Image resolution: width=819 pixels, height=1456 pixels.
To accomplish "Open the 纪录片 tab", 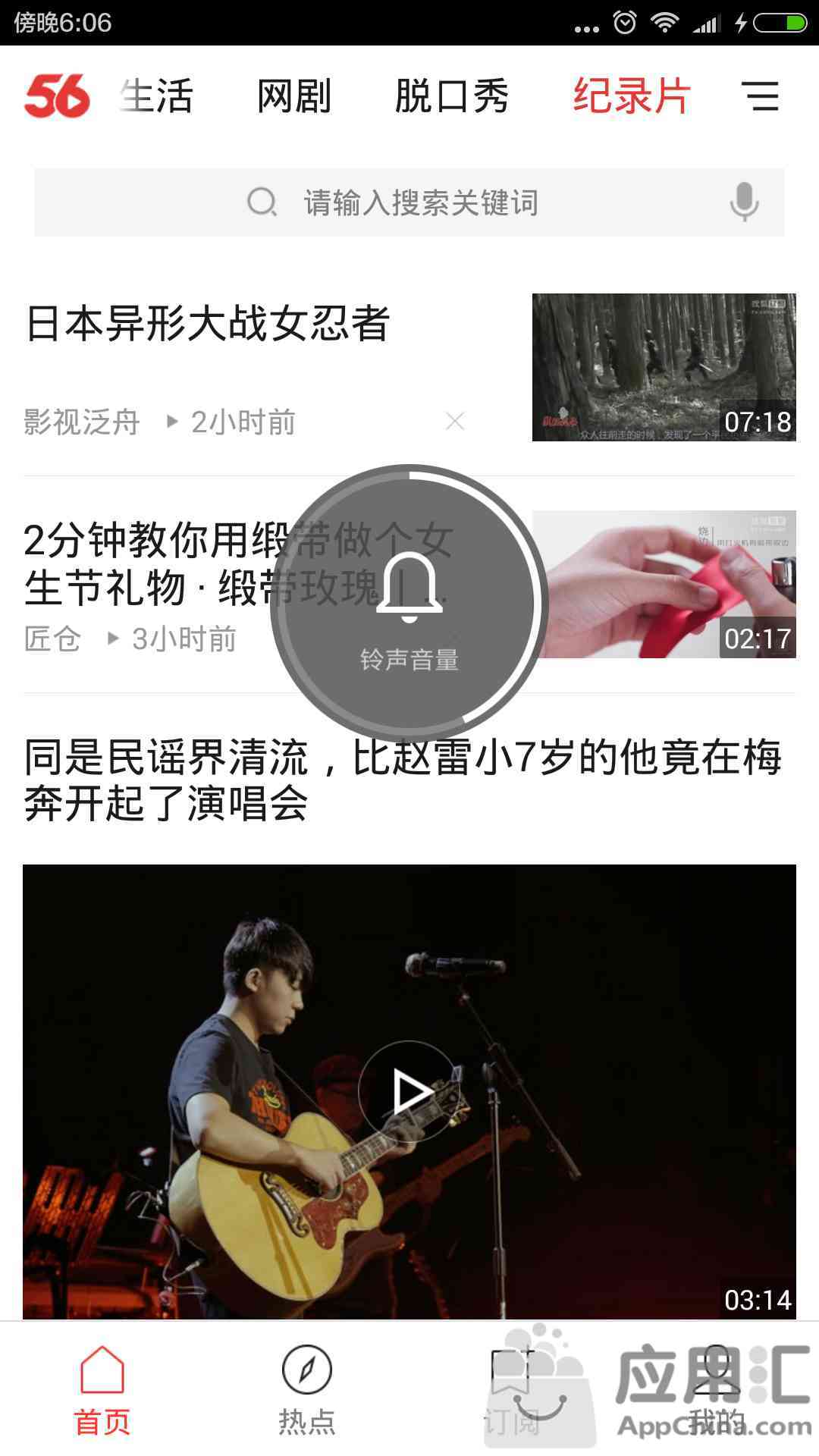I will [632, 96].
